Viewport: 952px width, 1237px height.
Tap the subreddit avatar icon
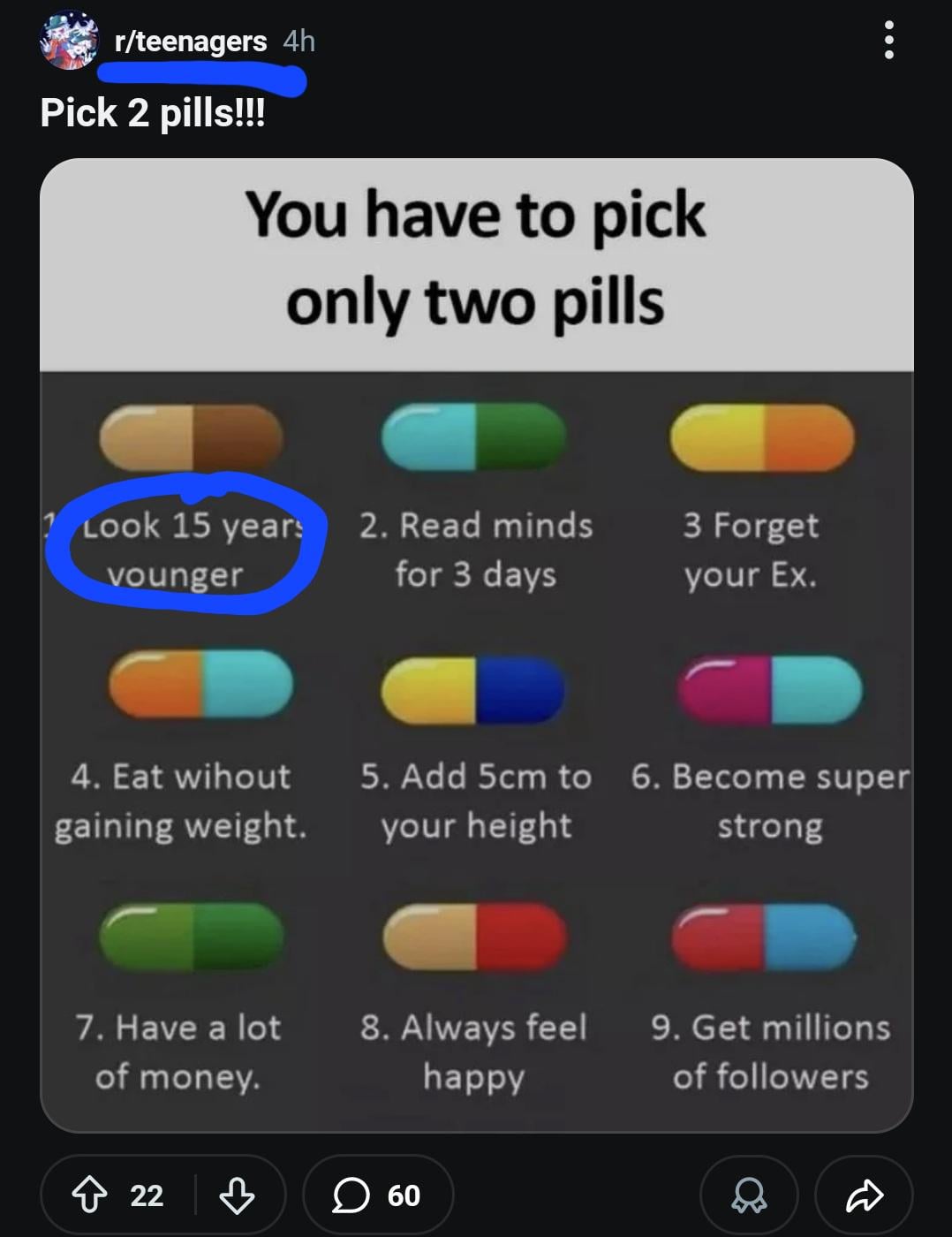pos(69,41)
